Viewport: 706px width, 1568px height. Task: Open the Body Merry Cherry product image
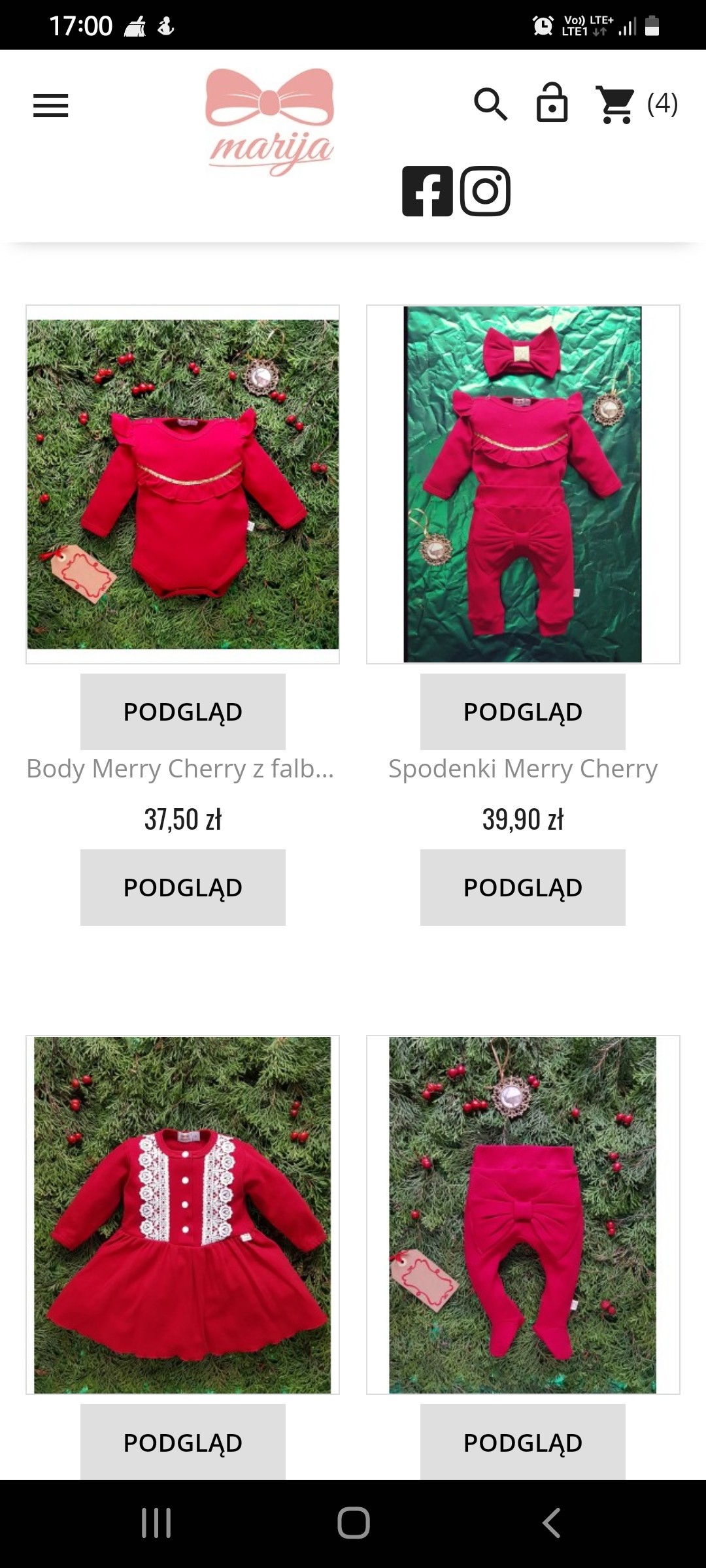pos(183,484)
